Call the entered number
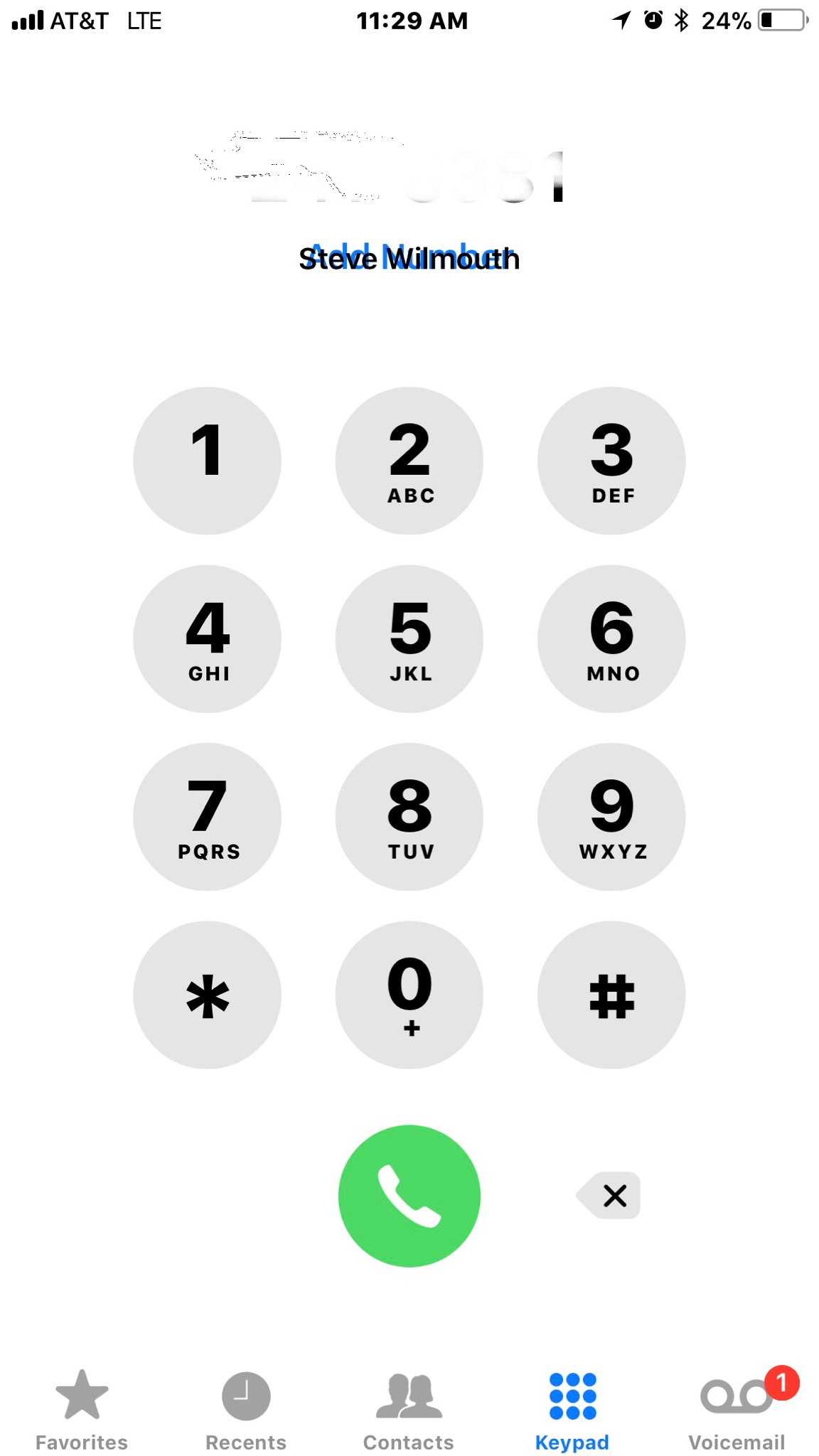Screen dimensions: 819x1456 pyautogui.click(x=409, y=1196)
